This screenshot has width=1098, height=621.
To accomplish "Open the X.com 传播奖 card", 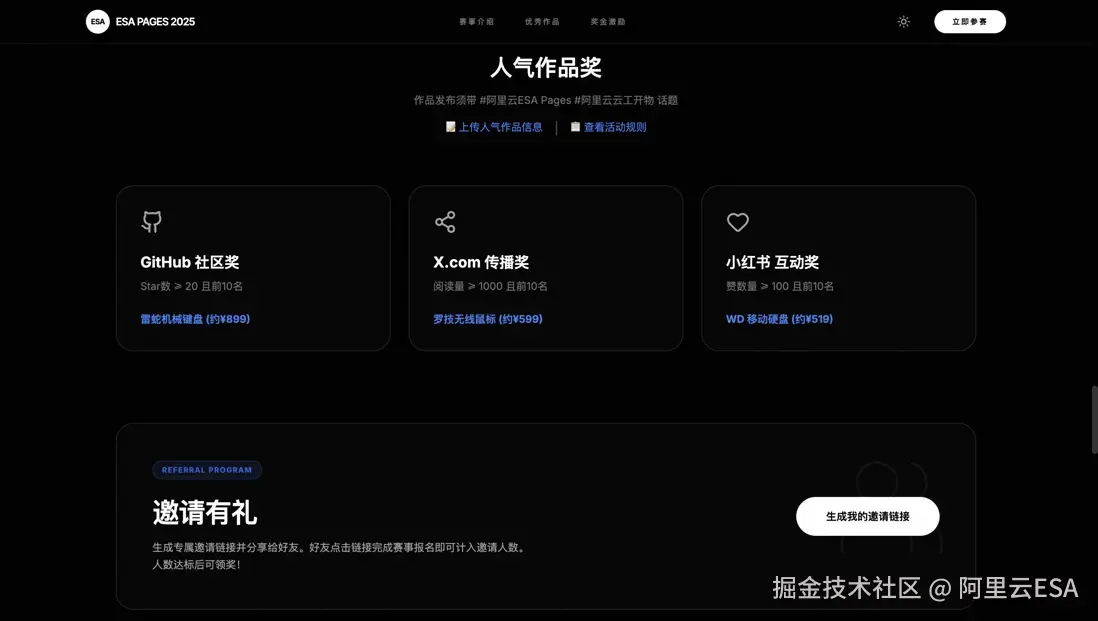I will coord(545,268).
